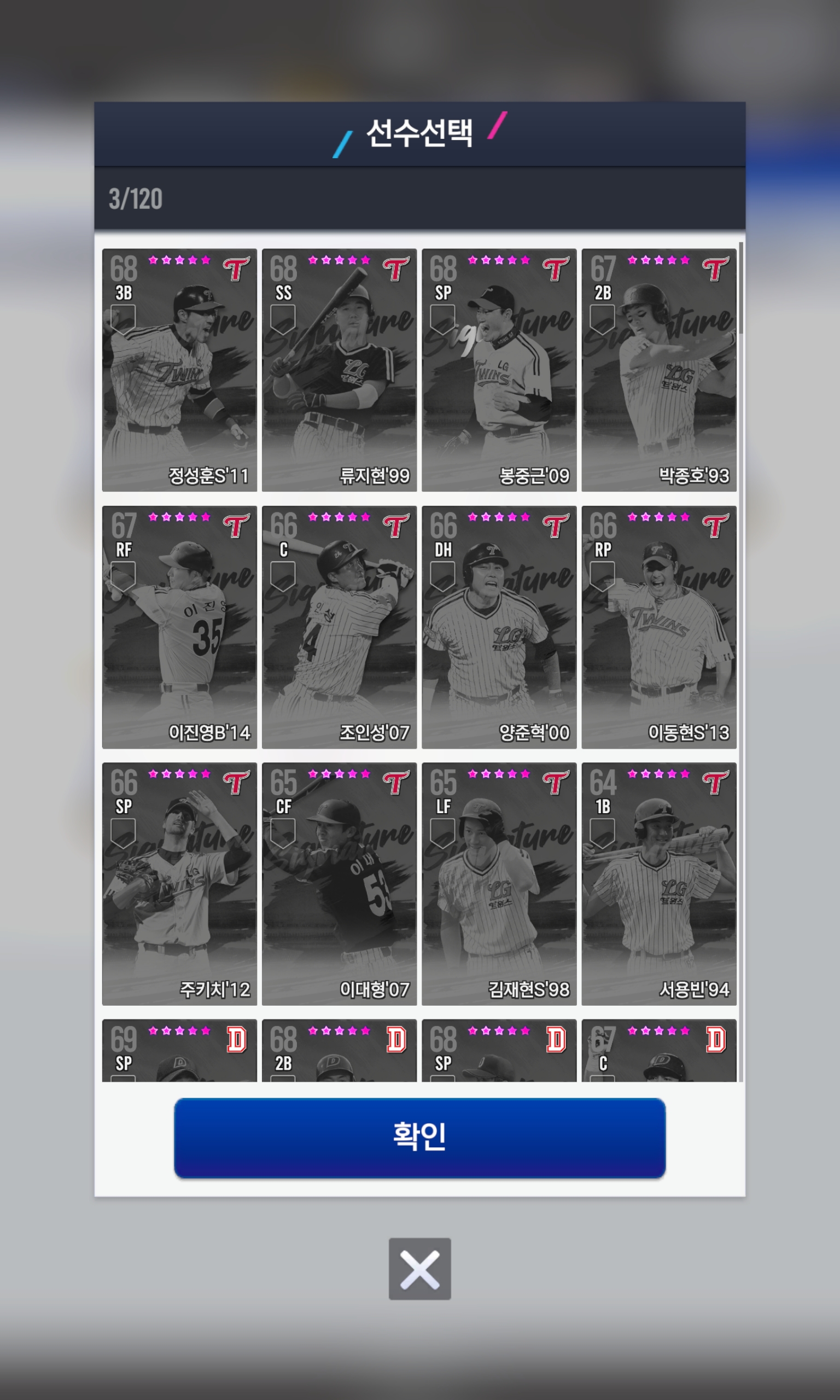Pick the 서용빈'94 1B card
This screenshot has width=840, height=1400.
[658, 883]
